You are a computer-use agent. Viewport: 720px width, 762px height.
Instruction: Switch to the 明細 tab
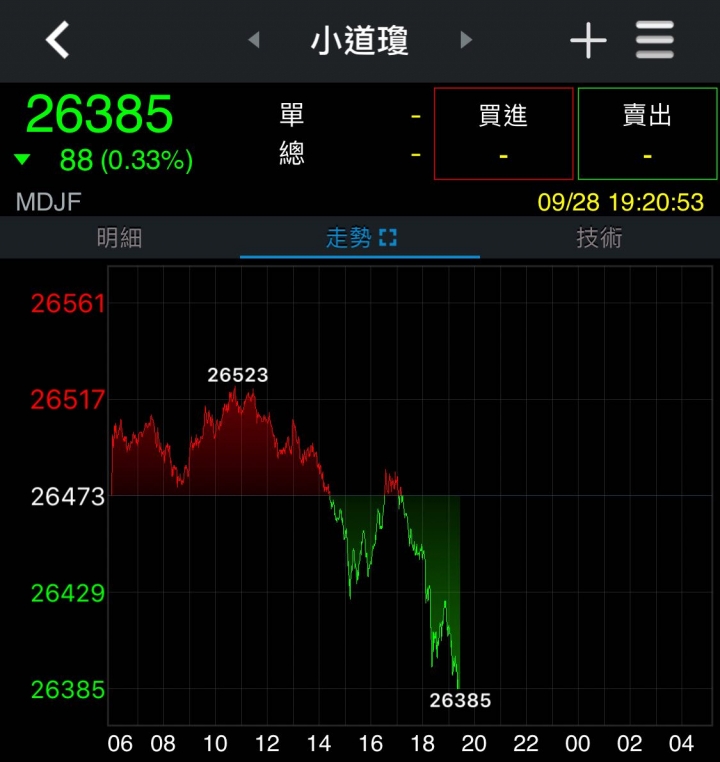click(119, 238)
